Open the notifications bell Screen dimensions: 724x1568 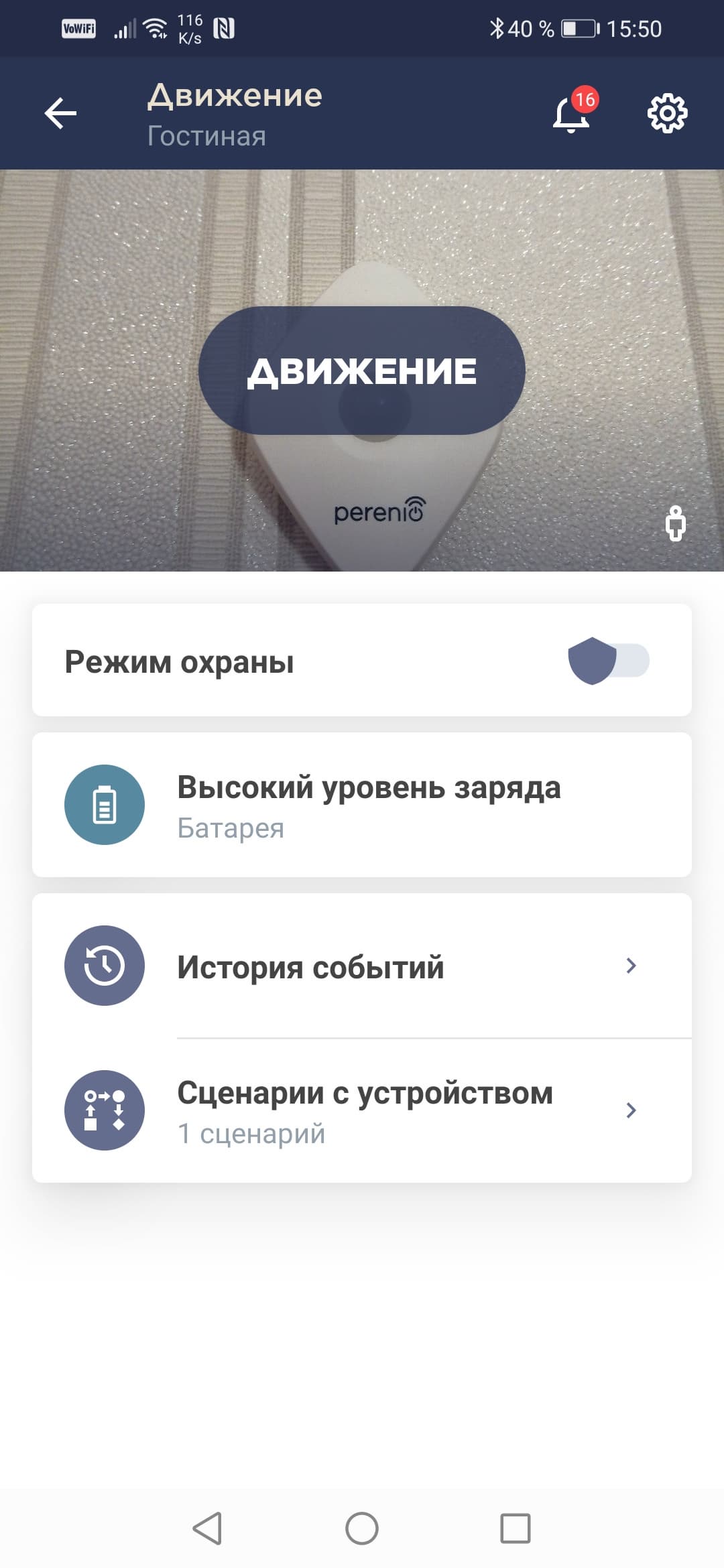571,114
